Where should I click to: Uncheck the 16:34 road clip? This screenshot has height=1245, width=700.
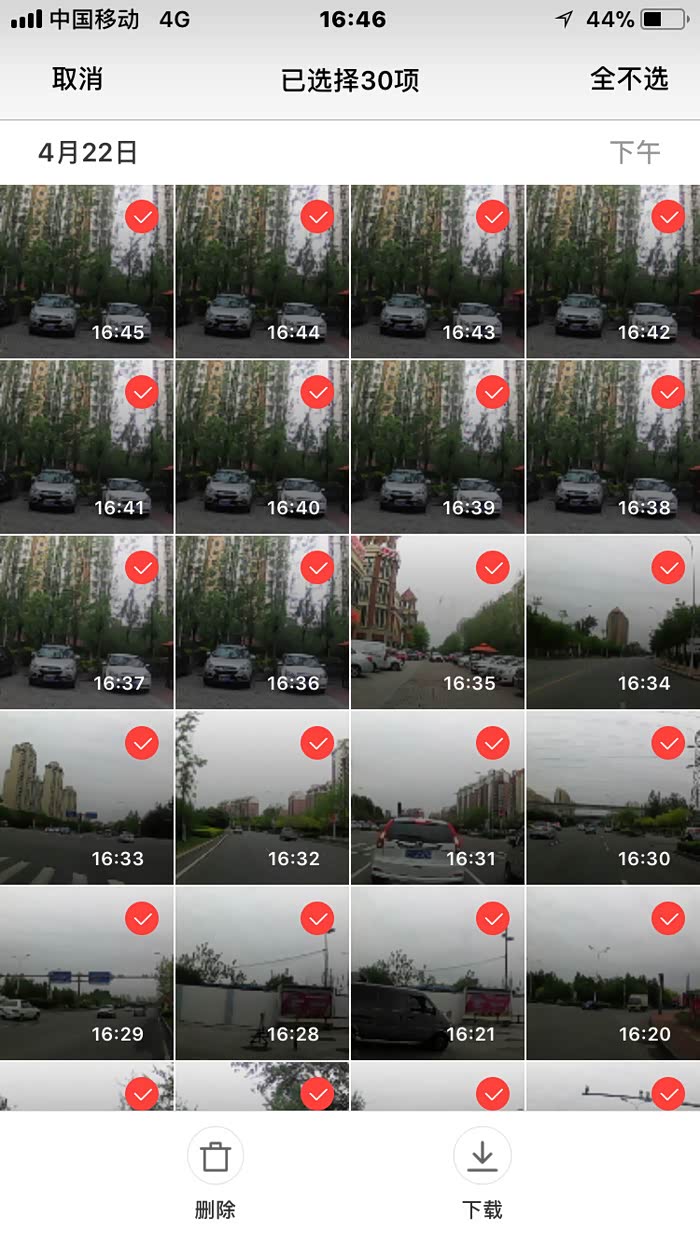click(668, 568)
